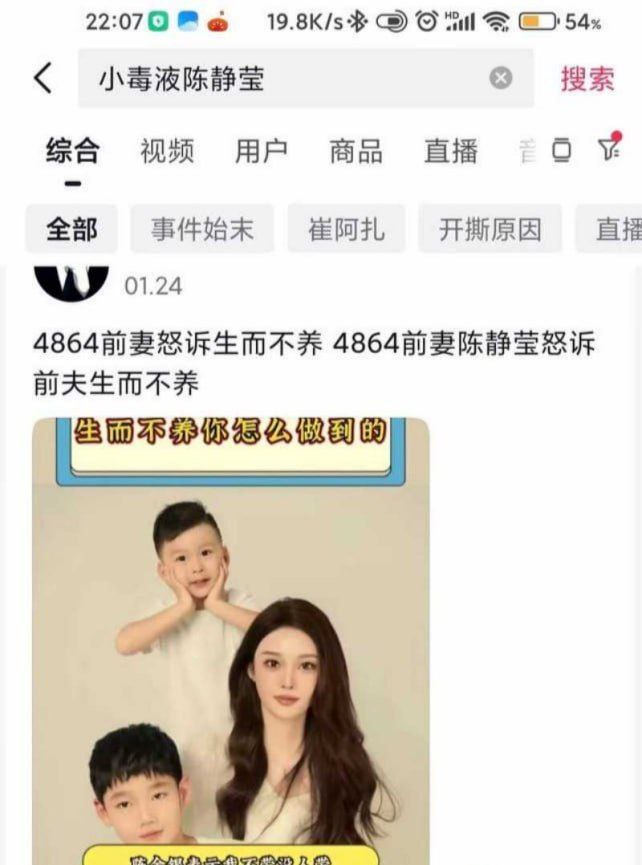
Task: Open the video thumbnail about 生而不养
Action: coord(231,640)
